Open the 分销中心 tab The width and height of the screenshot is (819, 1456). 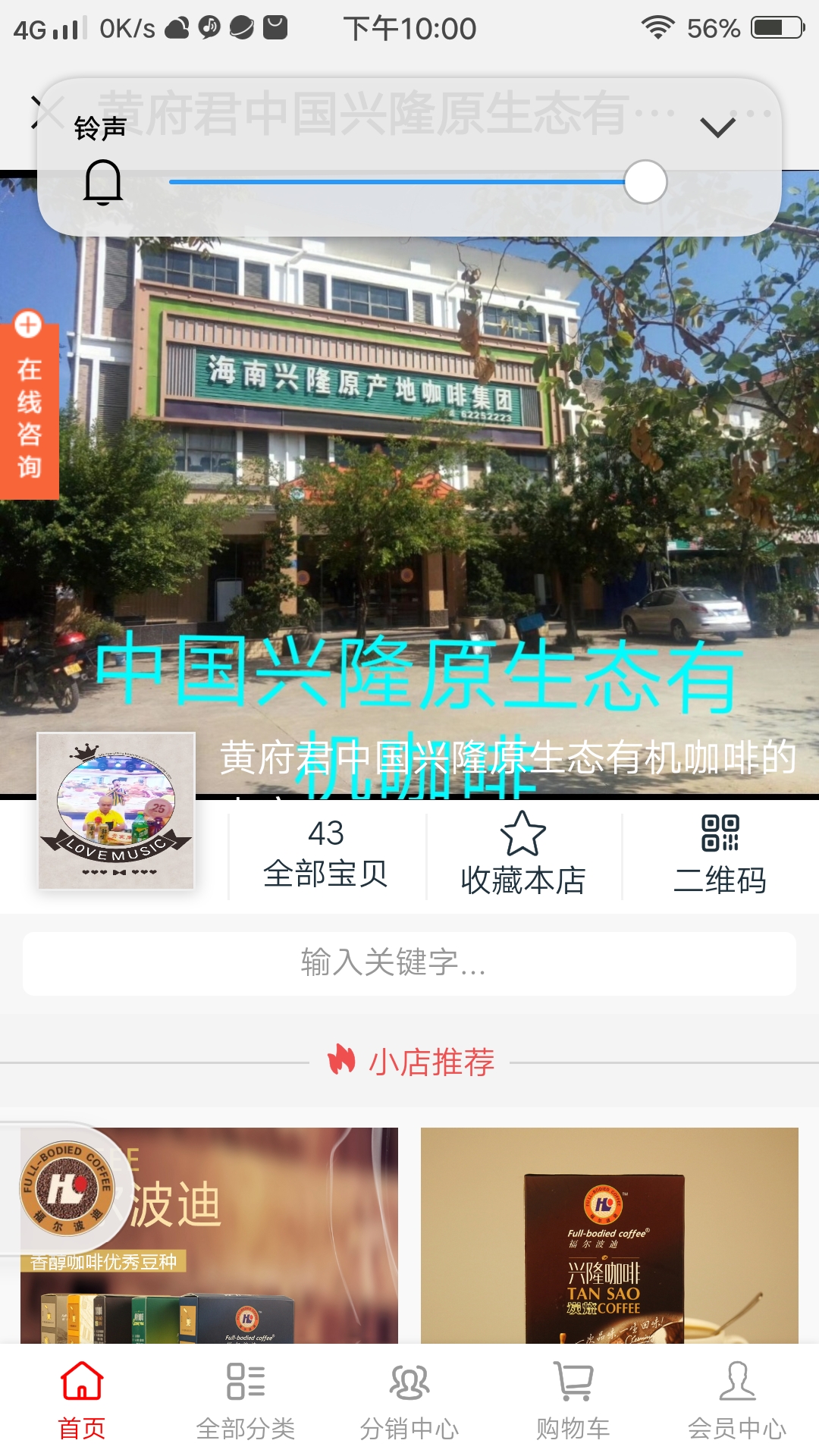click(409, 1401)
